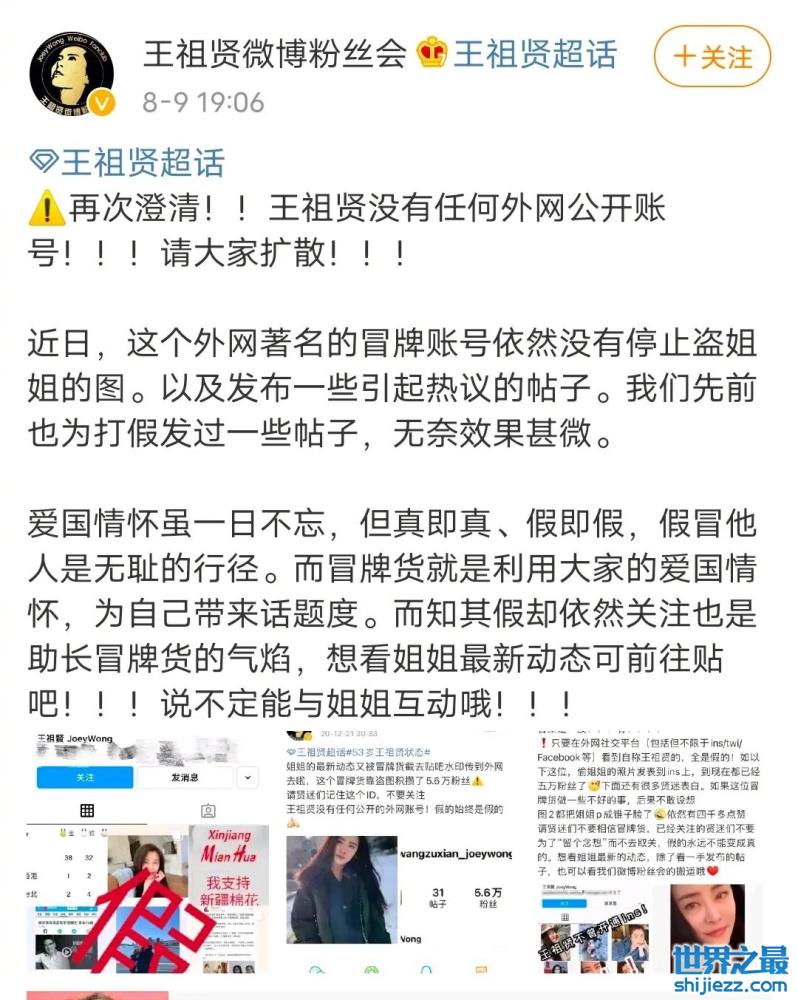
Task: Open the 王祖贤微博粉丝会 username
Action: coord(274,53)
